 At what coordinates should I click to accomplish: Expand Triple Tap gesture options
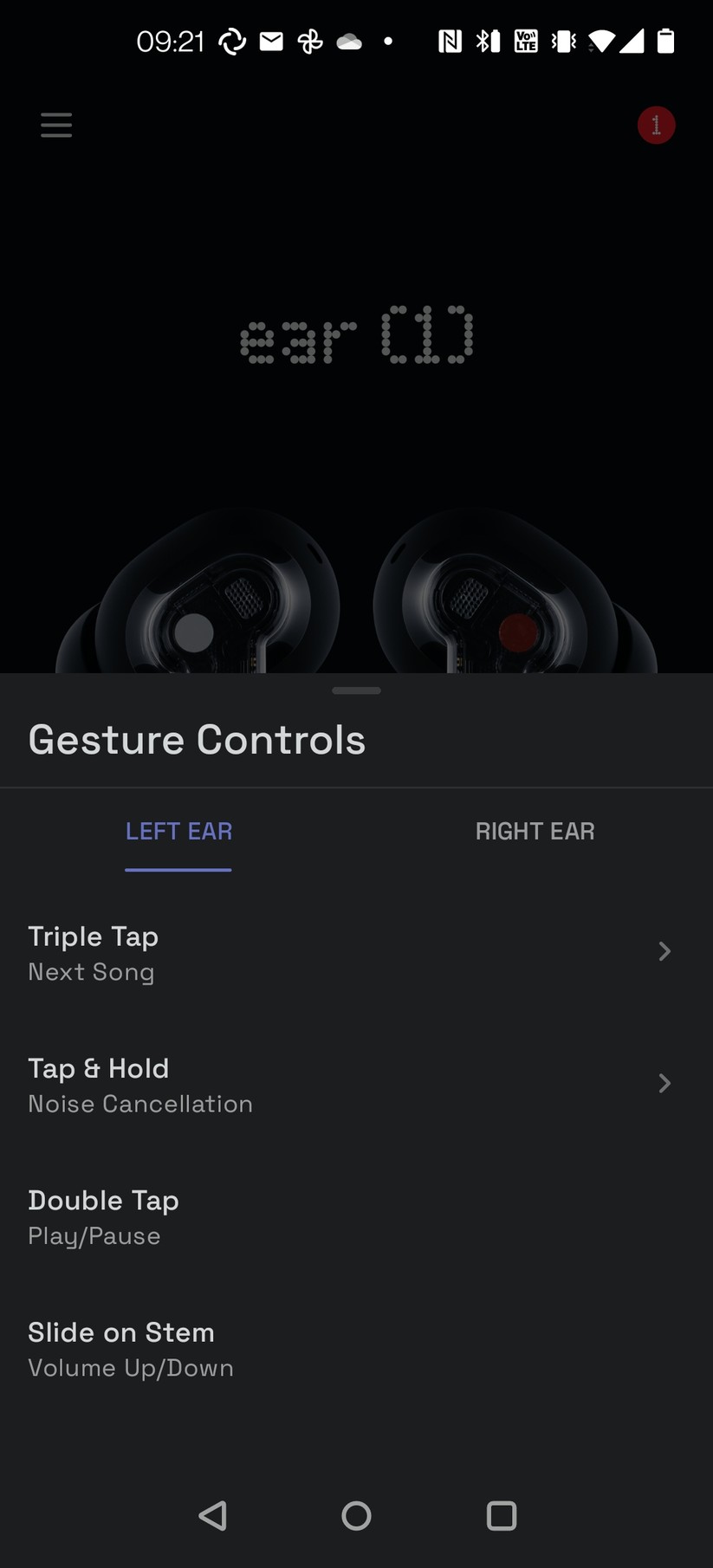pos(664,951)
